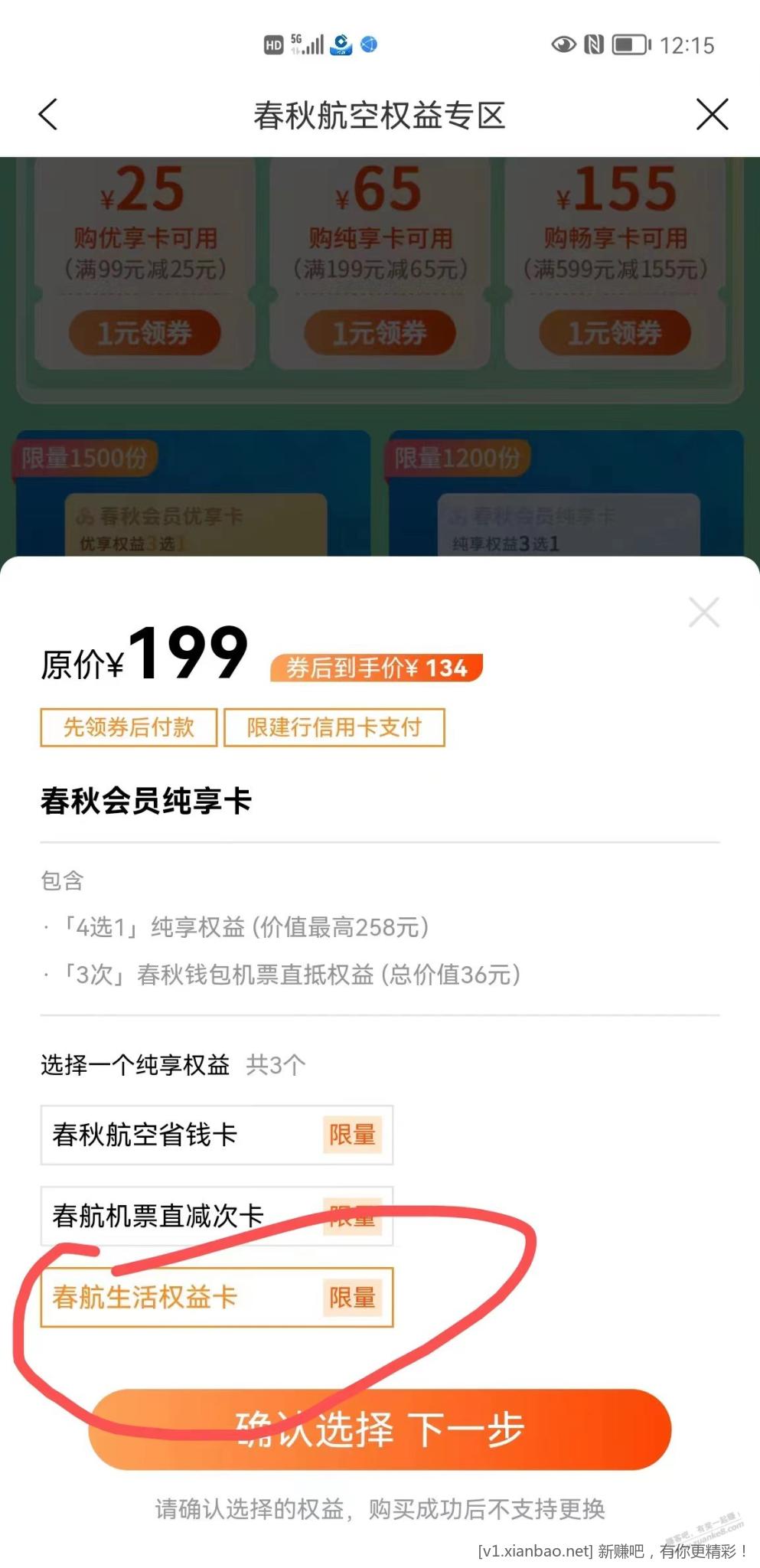Go back using the header arrow
The image size is (760, 1568).
(x=48, y=115)
